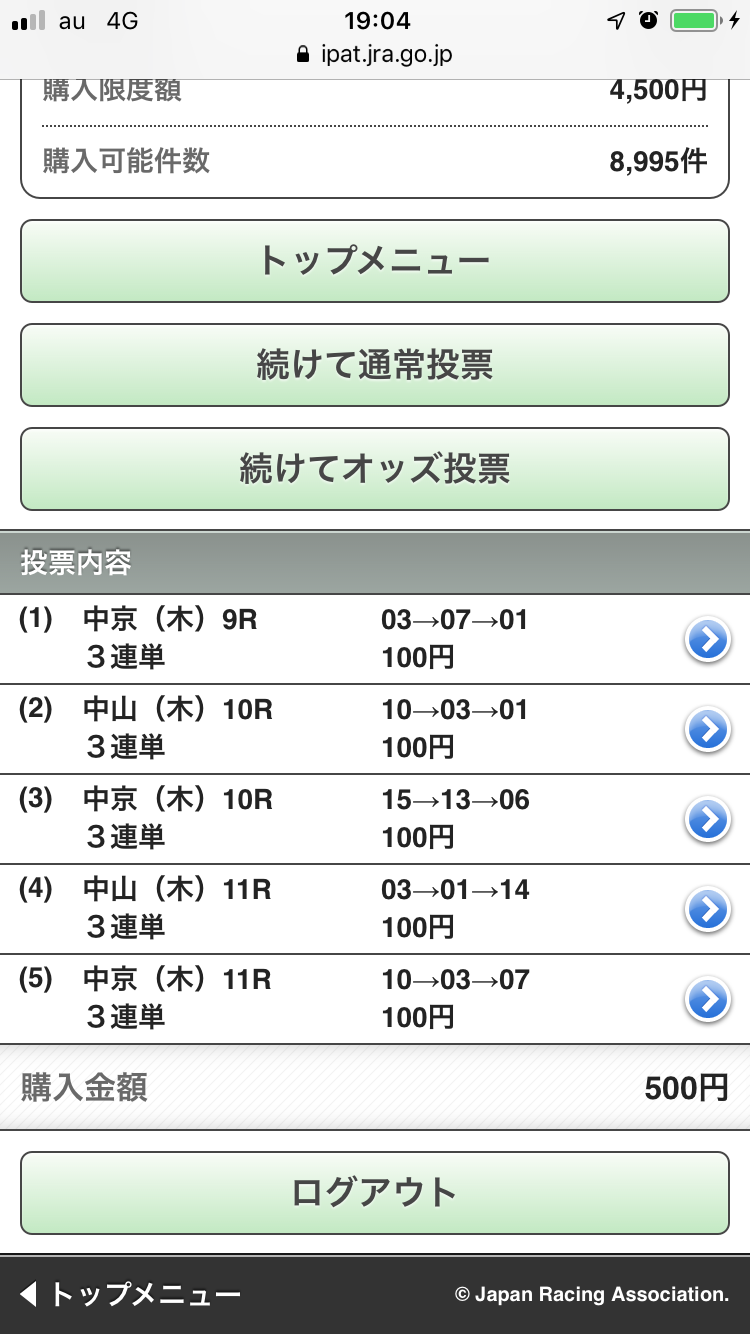Open the 中京 10R bet entry
This screenshot has width=750, height=1334.
pyautogui.click(x=708, y=820)
